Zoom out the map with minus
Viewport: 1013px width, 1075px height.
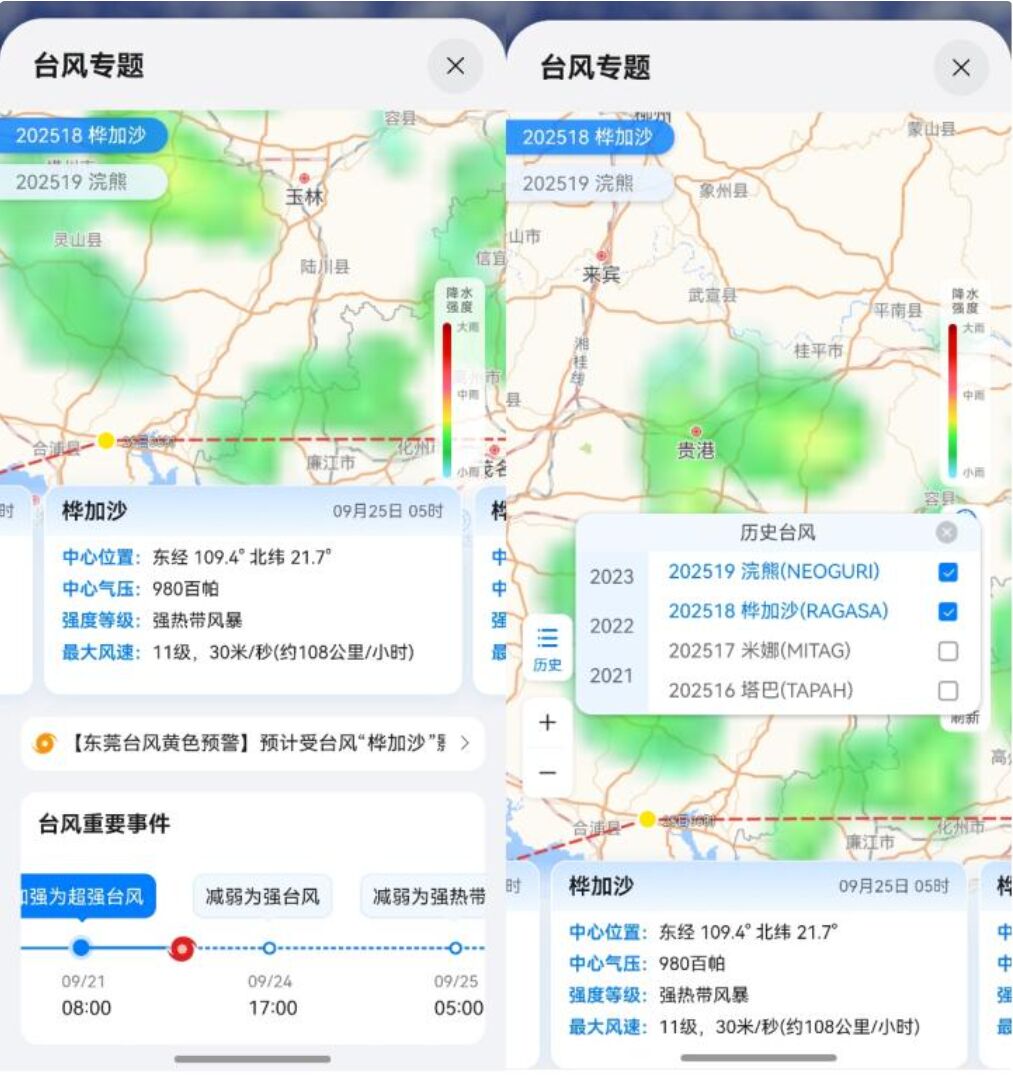[548, 773]
